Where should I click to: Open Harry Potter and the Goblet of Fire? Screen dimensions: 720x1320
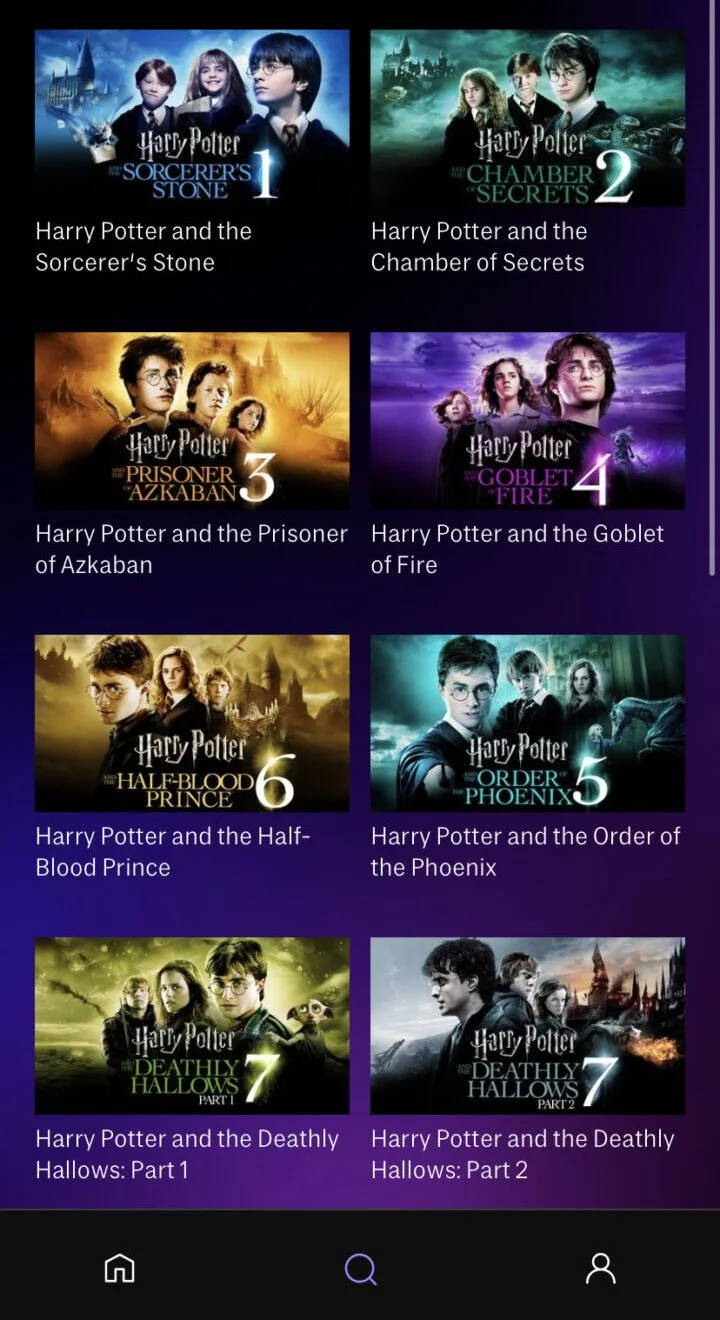click(x=527, y=420)
